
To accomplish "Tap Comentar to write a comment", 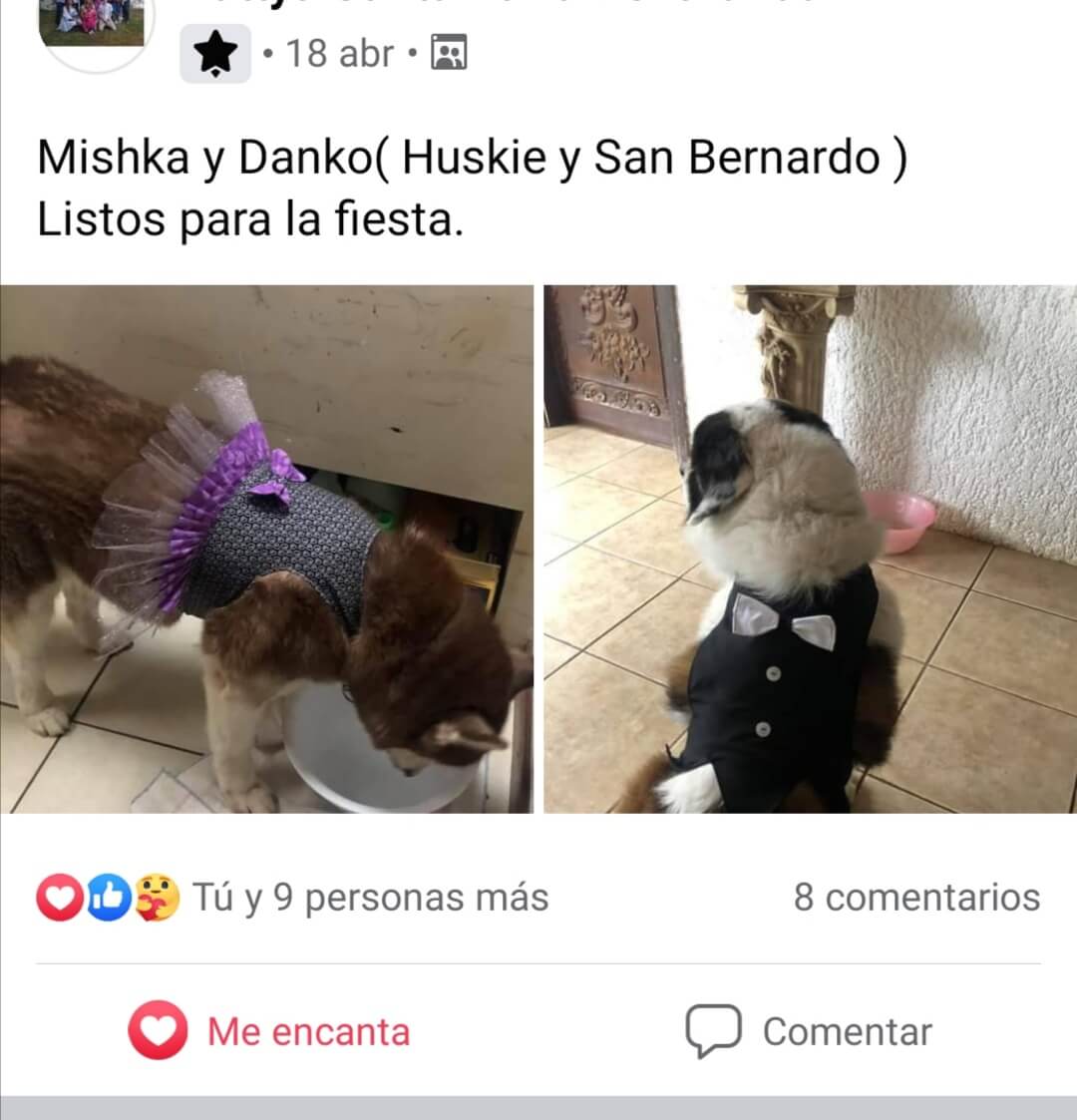I will point(808,1030).
